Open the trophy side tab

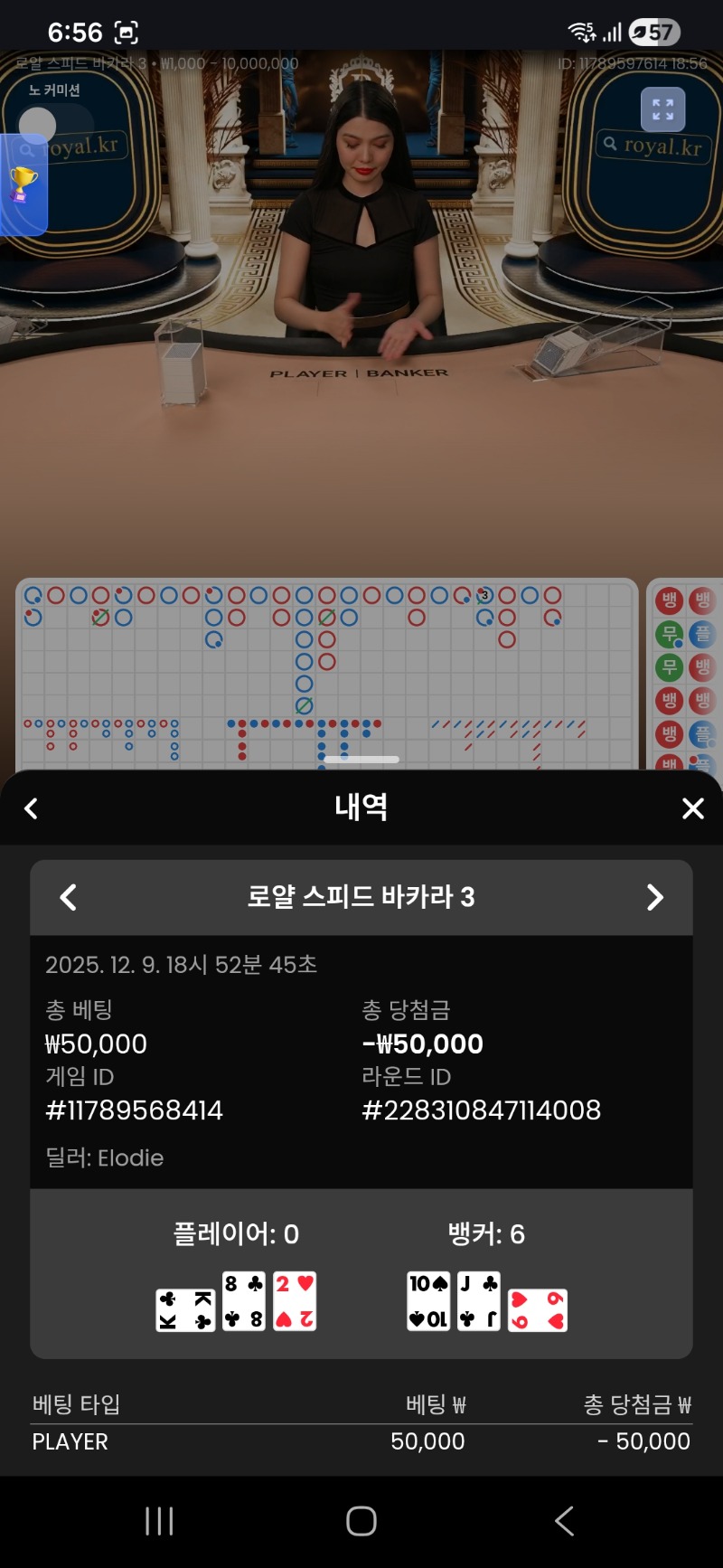click(x=23, y=184)
